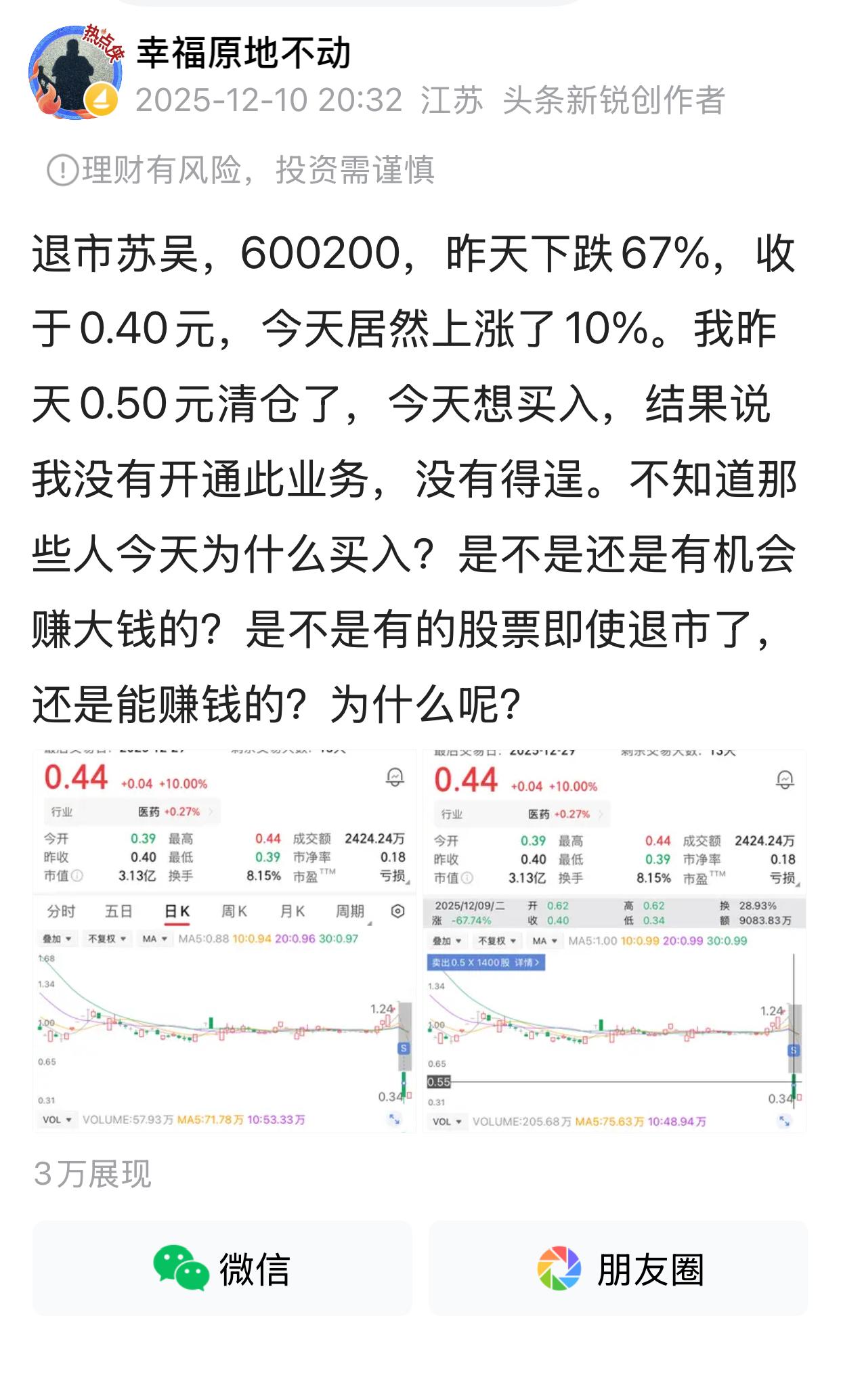
Task: Open chart settings gear next to 周期 tab
Action: coord(399,911)
